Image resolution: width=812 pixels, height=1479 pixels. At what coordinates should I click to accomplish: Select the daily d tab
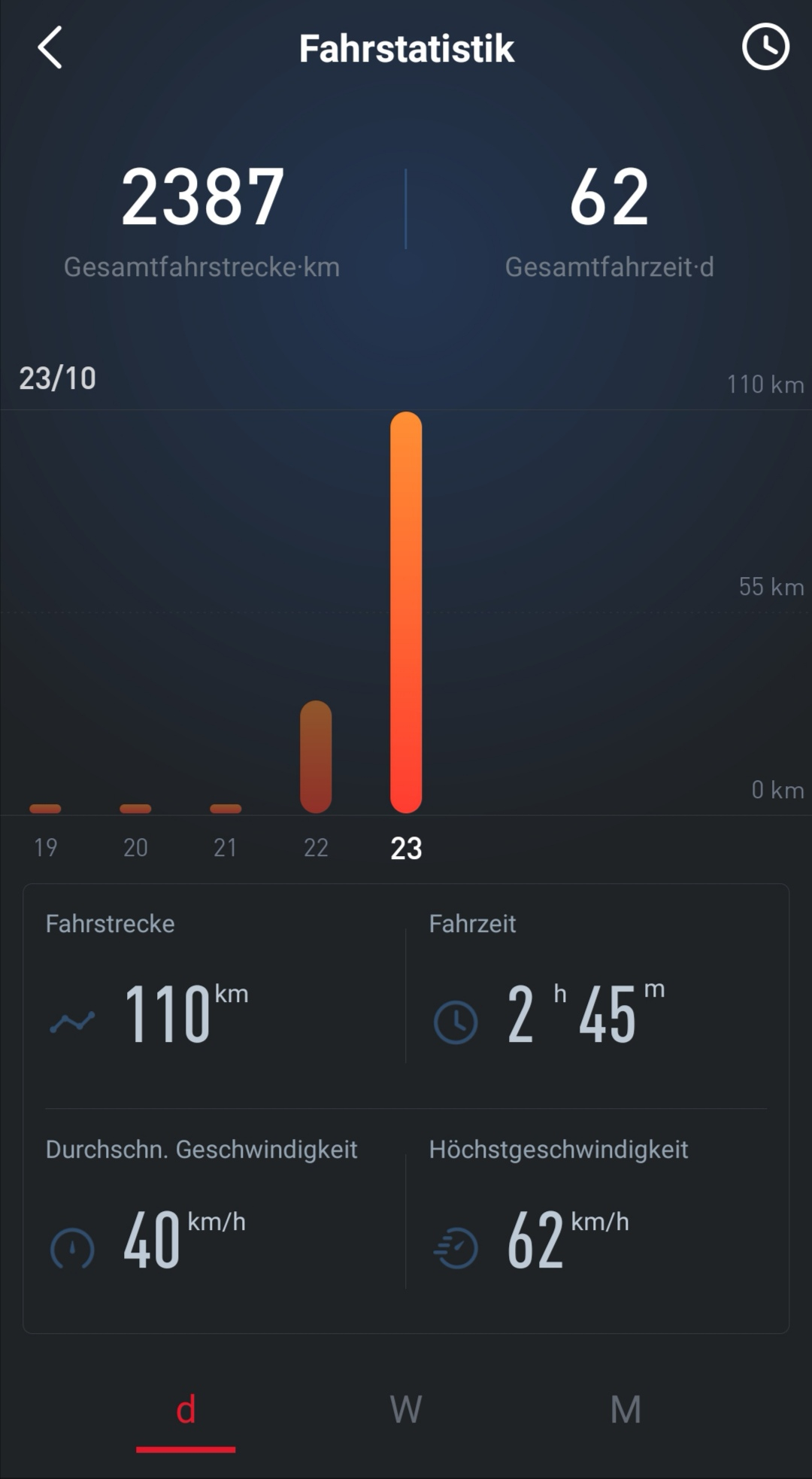tap(186, 1409)
